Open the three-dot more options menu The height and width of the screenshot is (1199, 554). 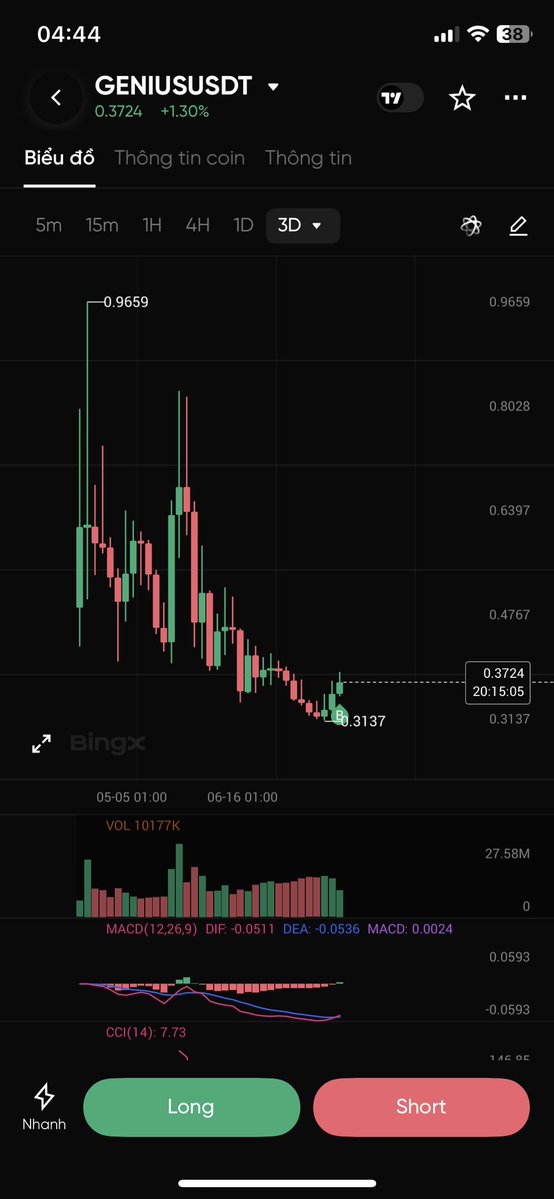(x=516, y=98)
